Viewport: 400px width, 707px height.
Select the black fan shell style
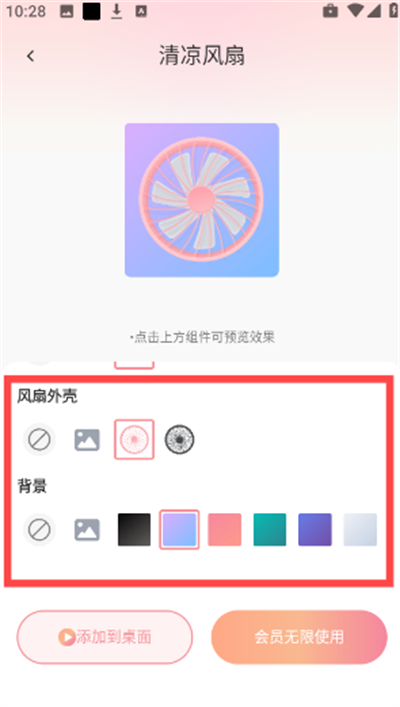(179, 439)
